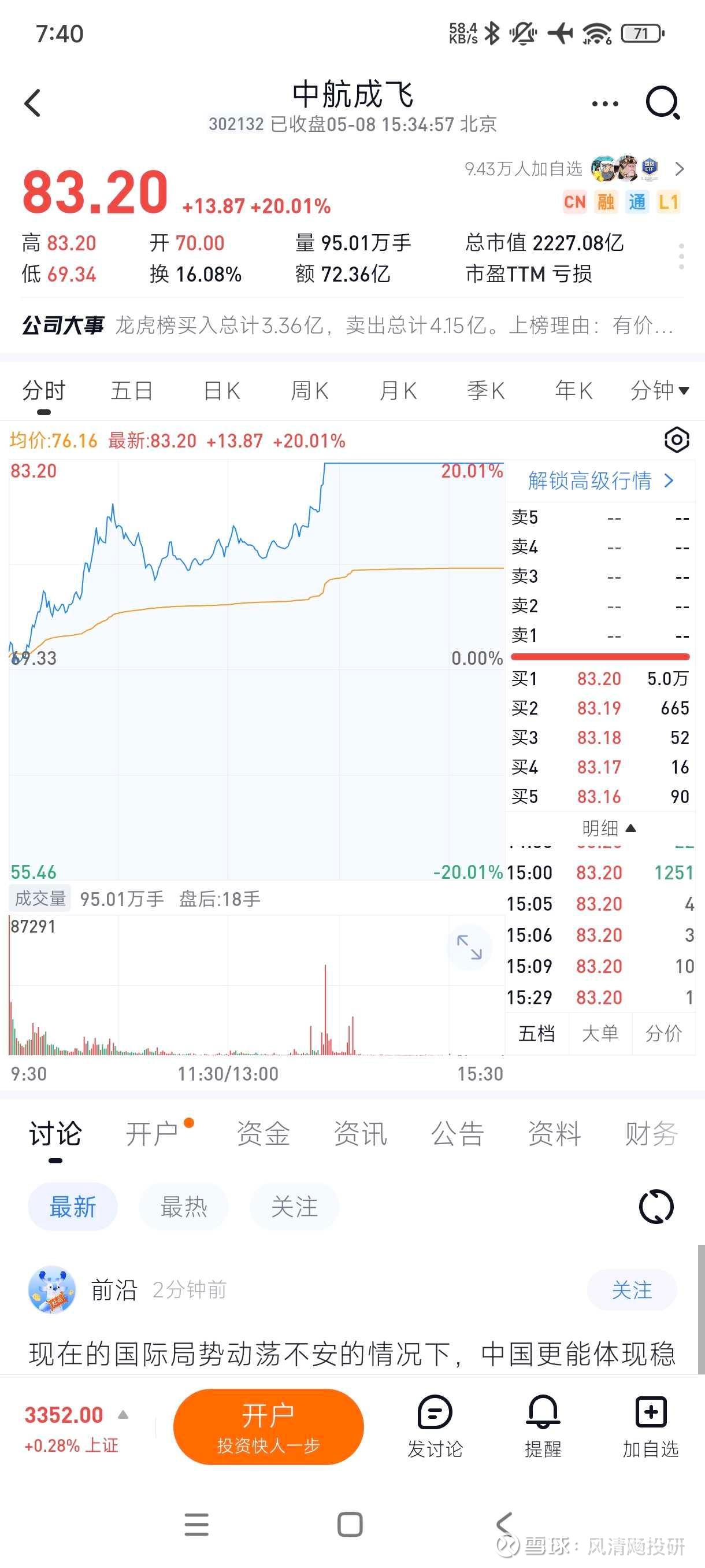Expand the watchlist followers detail via chevron
The image size is (705, 1568).
pyautogui.click(x=680, y=169)
